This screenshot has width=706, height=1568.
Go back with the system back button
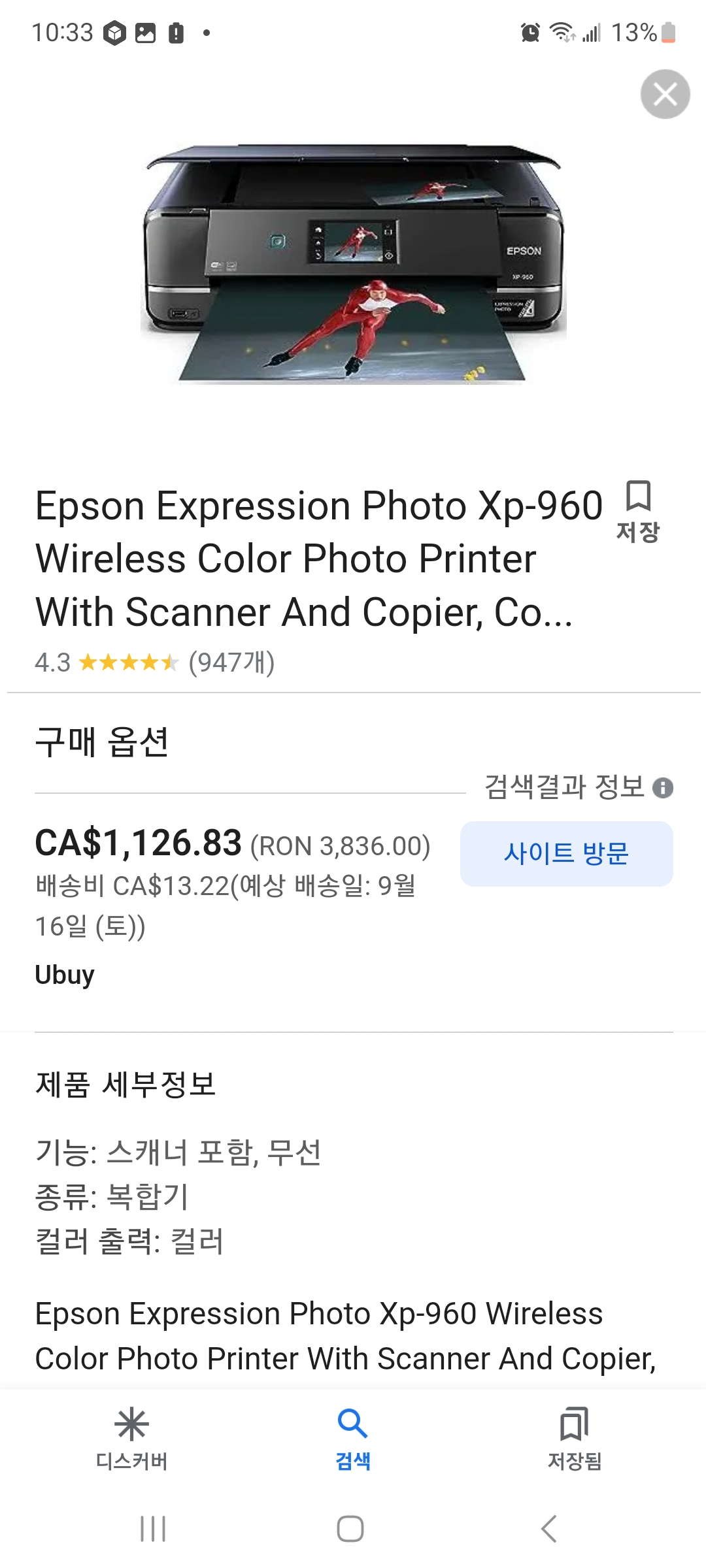click(x=549, y=1529)
